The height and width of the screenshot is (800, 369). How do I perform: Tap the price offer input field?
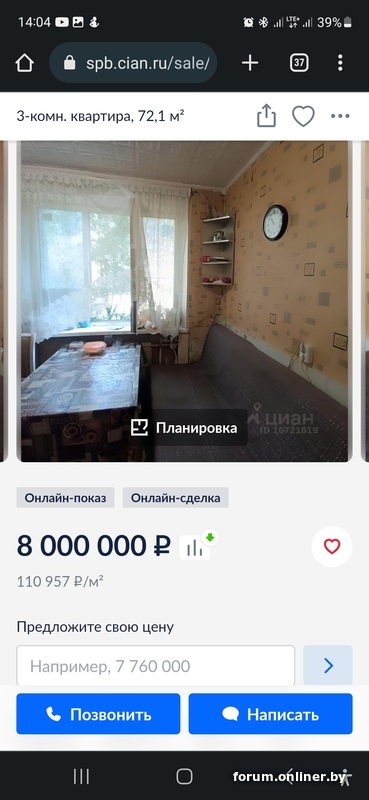click(156, 665)
